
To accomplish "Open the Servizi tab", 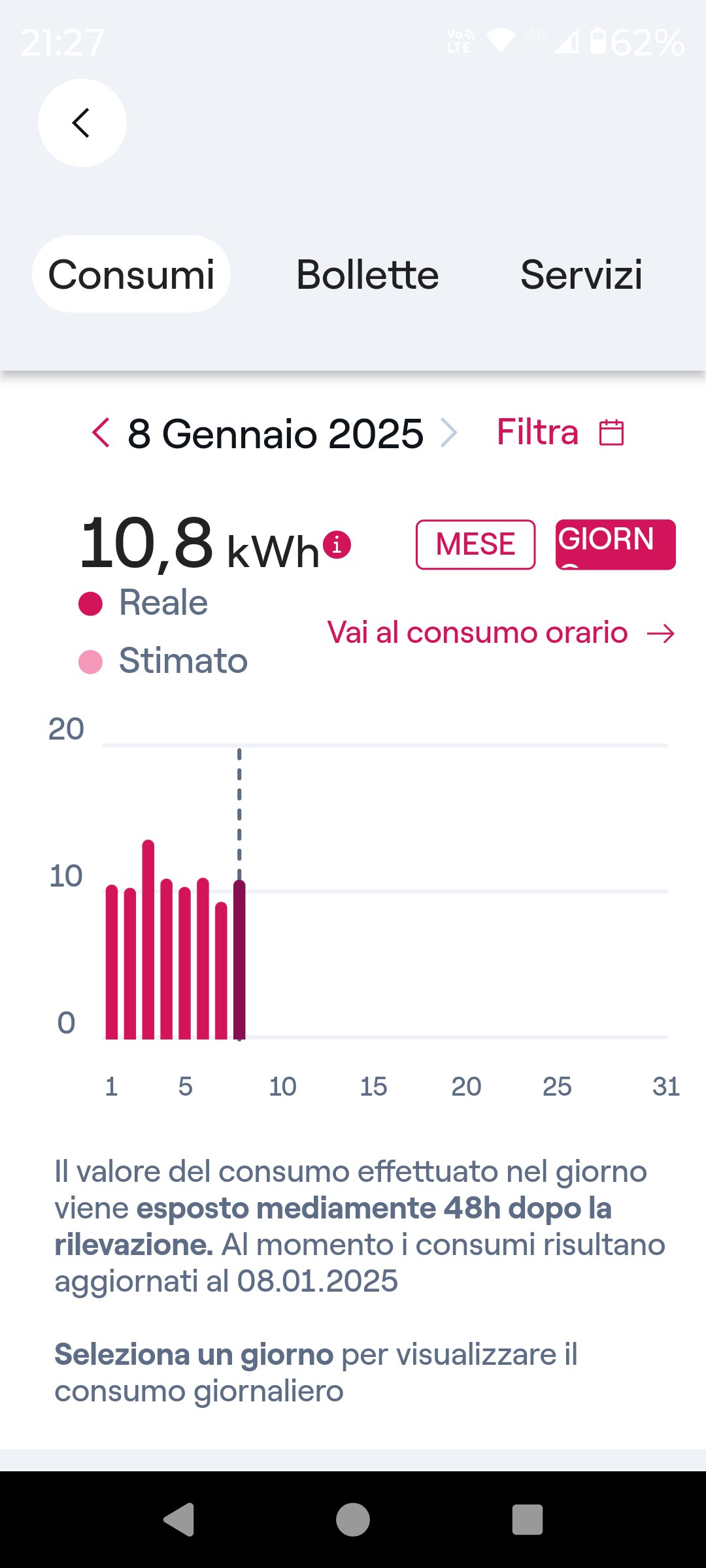I will tap(581, 274).
